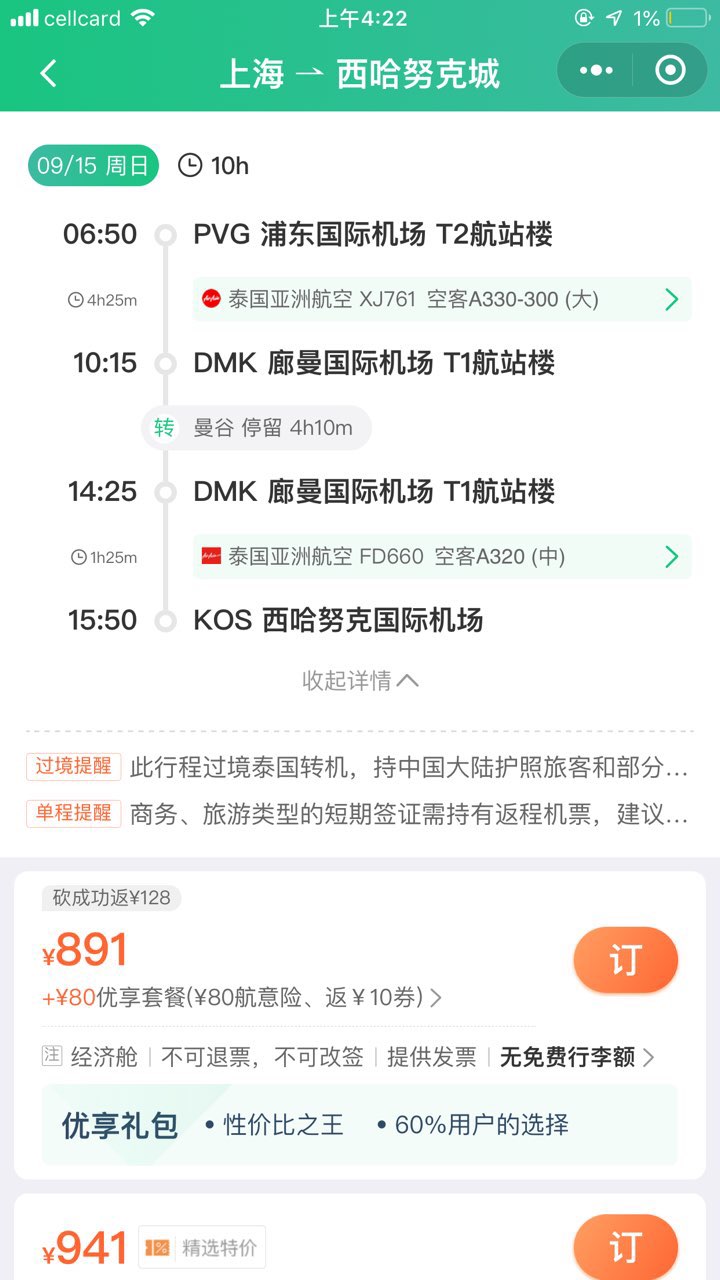Open flight FD660 details row

click(x=441, y=557)
